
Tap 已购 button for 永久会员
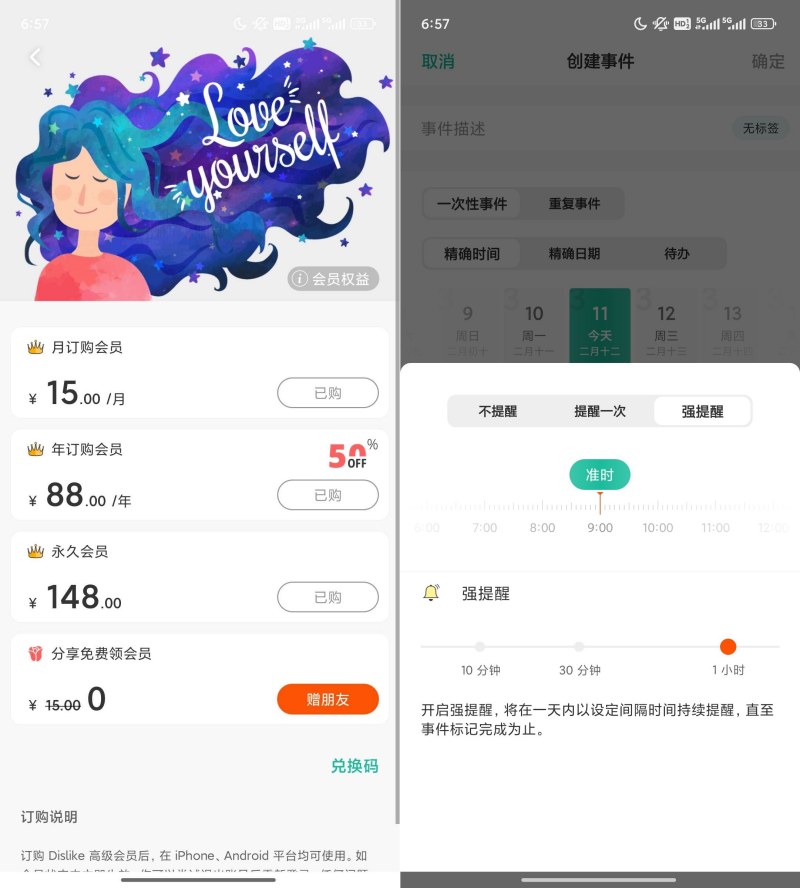[327, 597]
